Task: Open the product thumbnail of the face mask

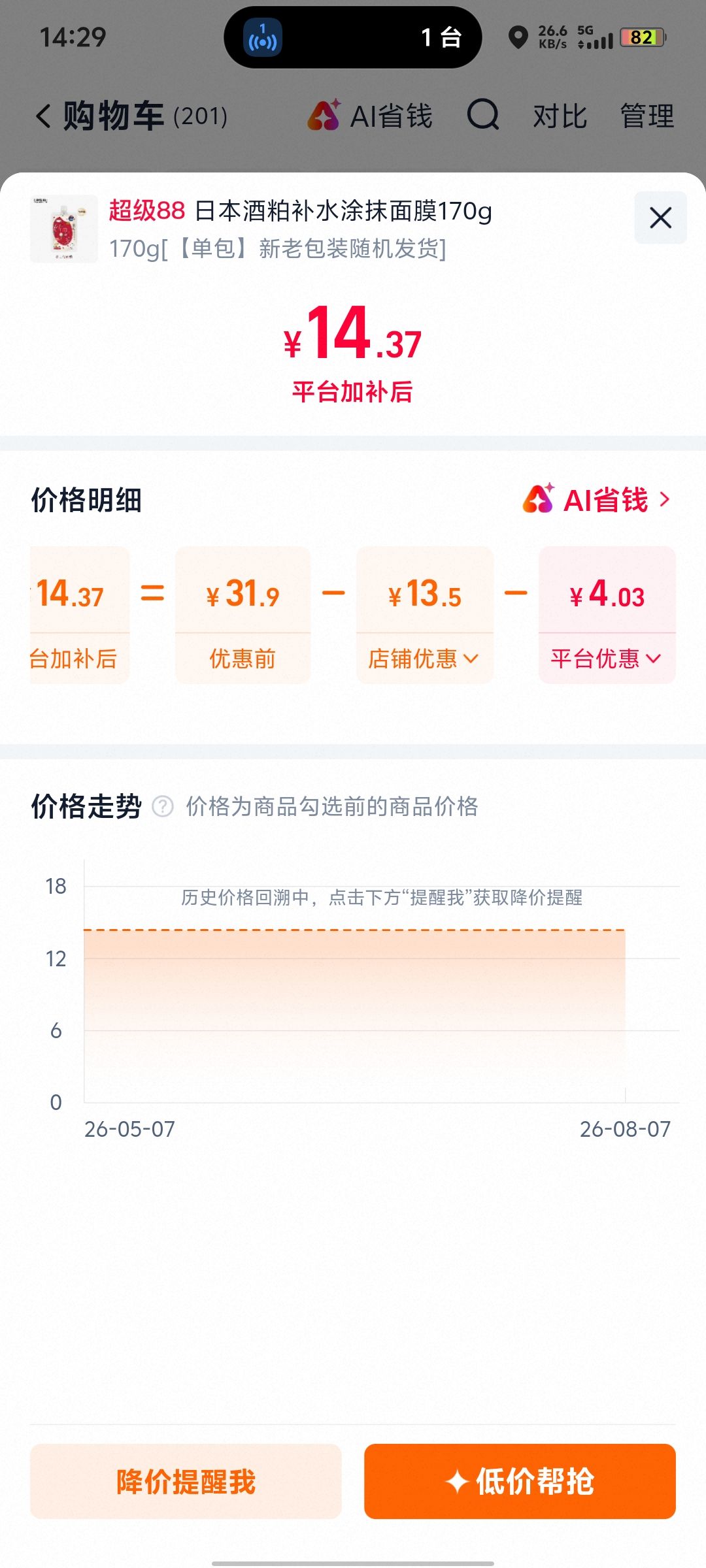Action: coord(64,229)
